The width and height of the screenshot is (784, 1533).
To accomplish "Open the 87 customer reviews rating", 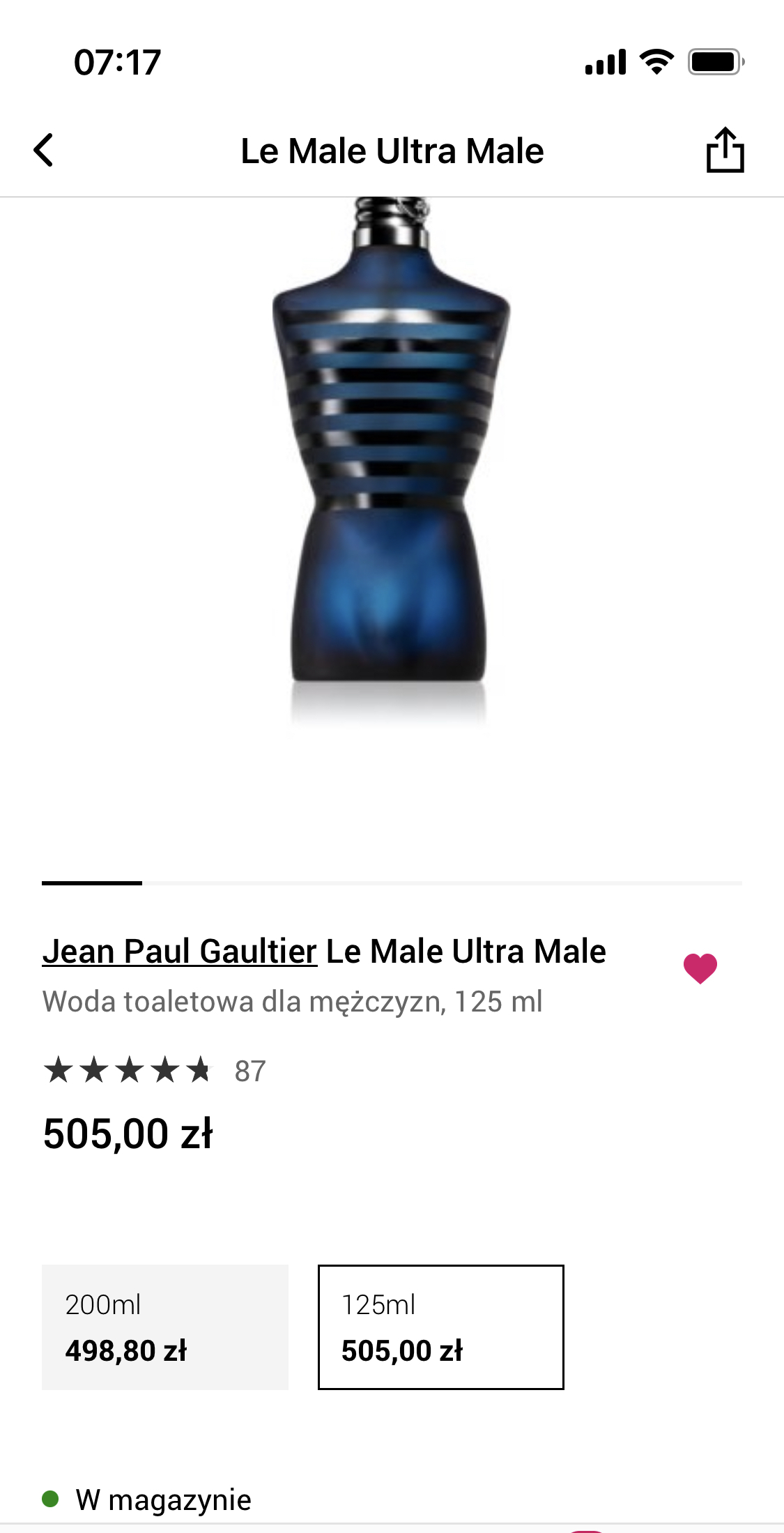I will 155,1070.
